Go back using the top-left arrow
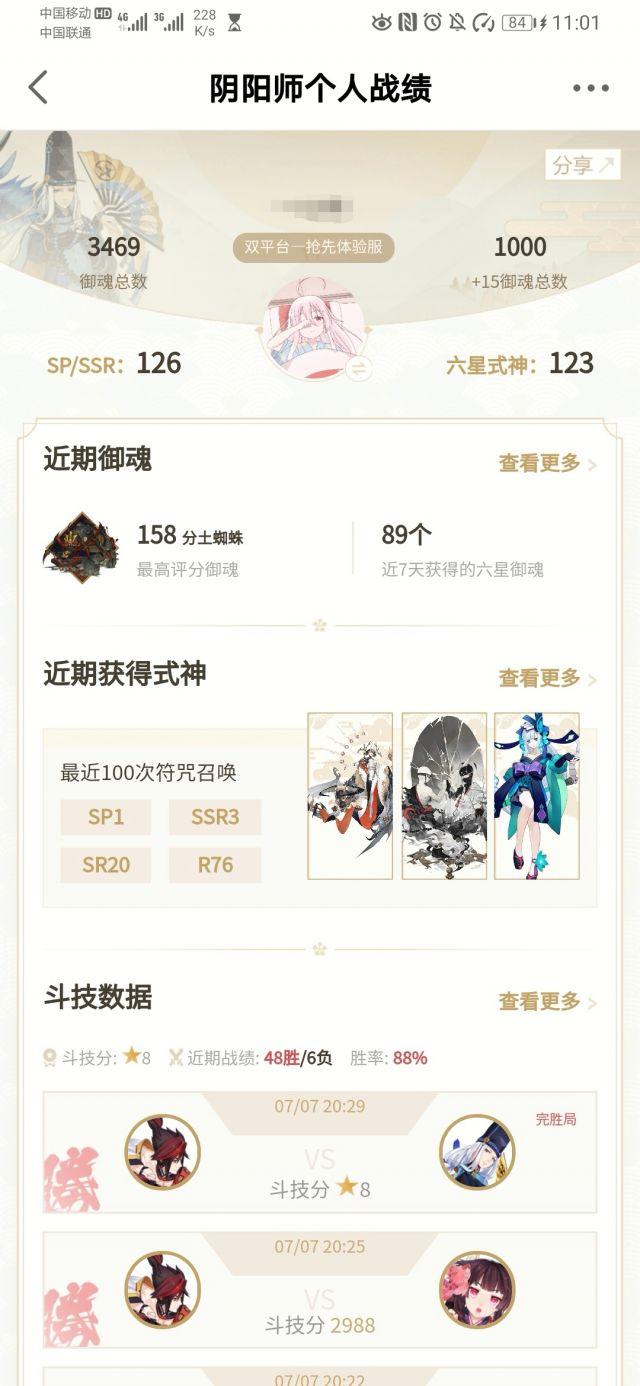This screenshot has height=1386, width=640. [38, 88]
